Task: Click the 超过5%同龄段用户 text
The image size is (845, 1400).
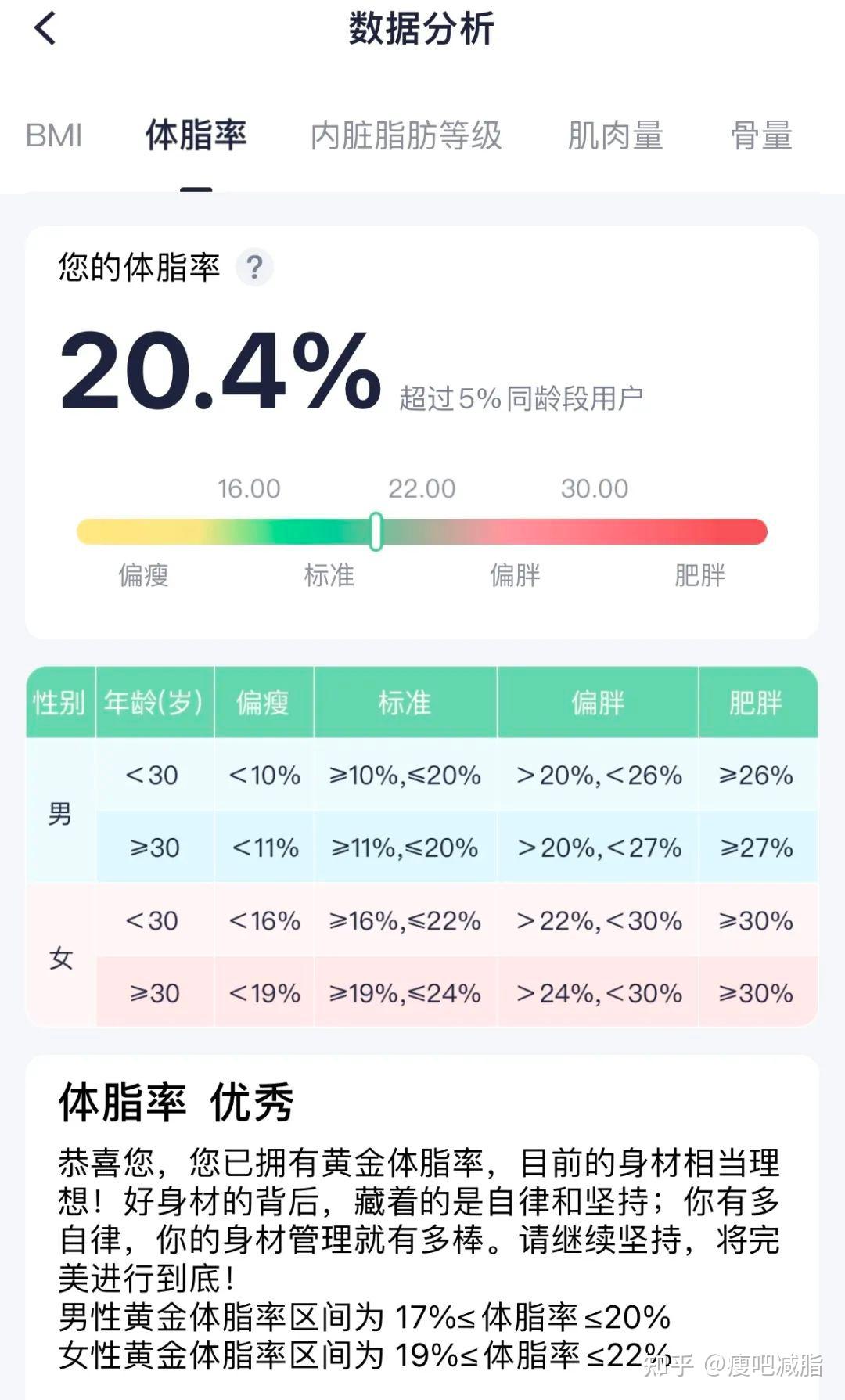Action: pyautogui.click(x=526, y=398)
